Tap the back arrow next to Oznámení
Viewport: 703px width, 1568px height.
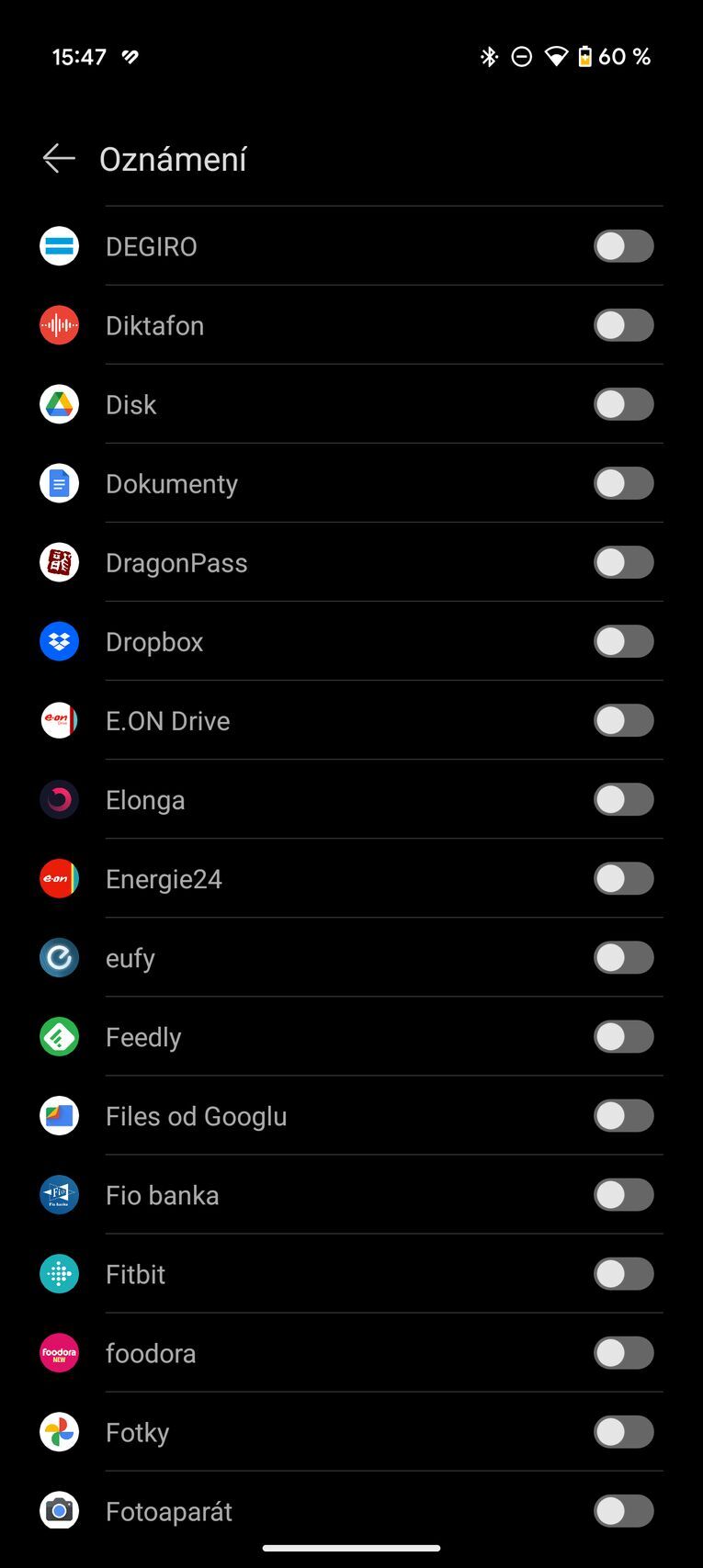coord(59,158)
